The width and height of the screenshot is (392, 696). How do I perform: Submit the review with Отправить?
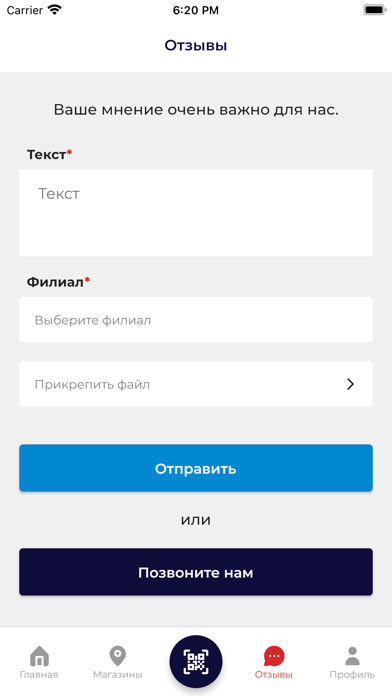click(x=196, y=468)
